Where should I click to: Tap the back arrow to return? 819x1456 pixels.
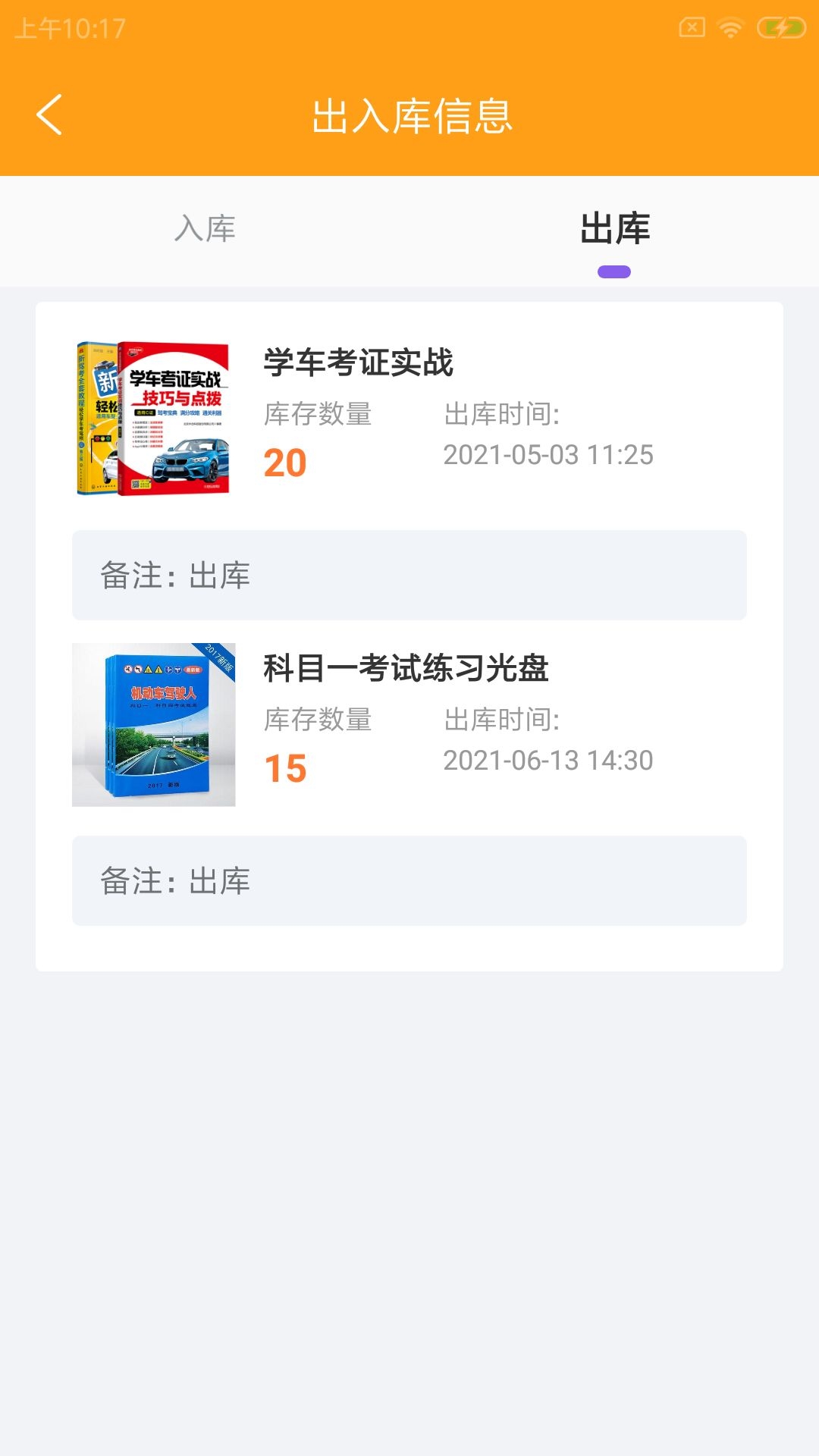point(48,115)
